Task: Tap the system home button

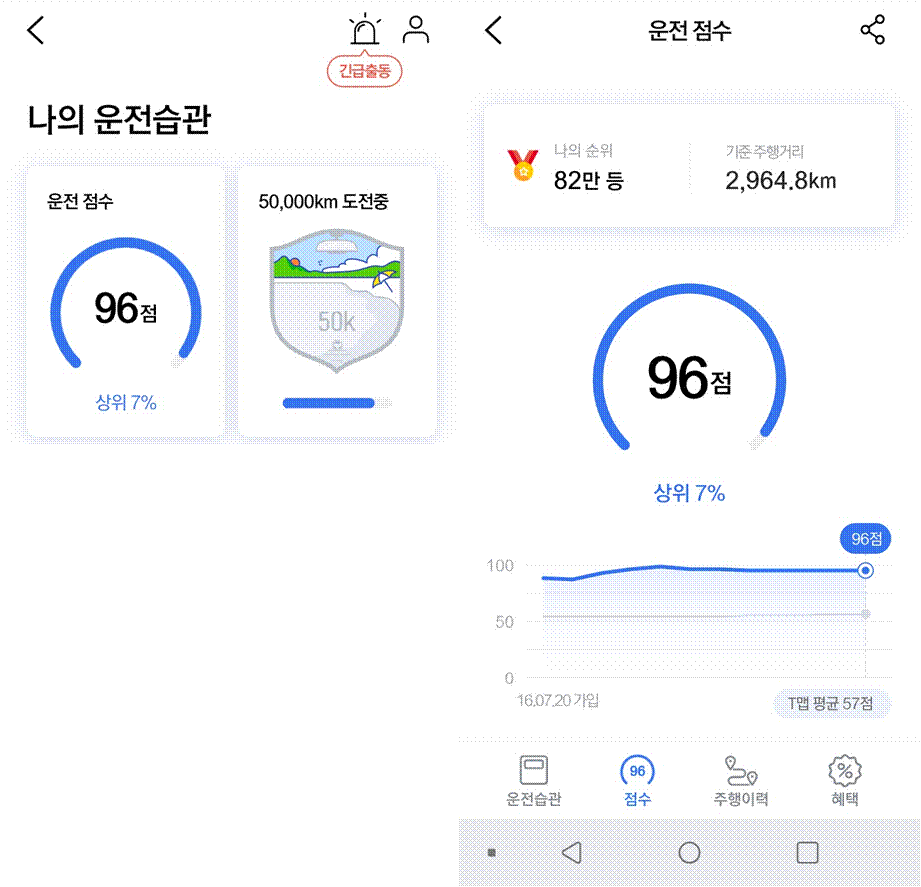Action: point(689,853)
